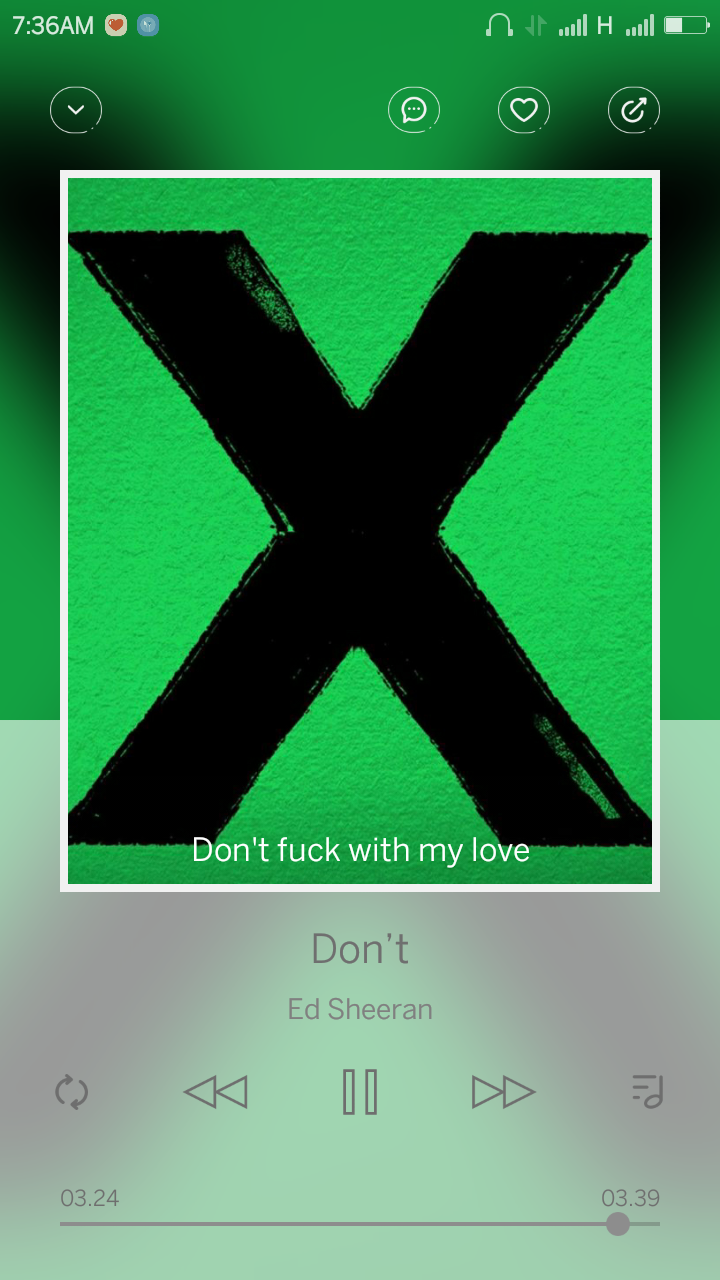Tap the X album cover with lyrics
Screen dimensions: 720x1280
pyautogui.click(x=360, y=530)
